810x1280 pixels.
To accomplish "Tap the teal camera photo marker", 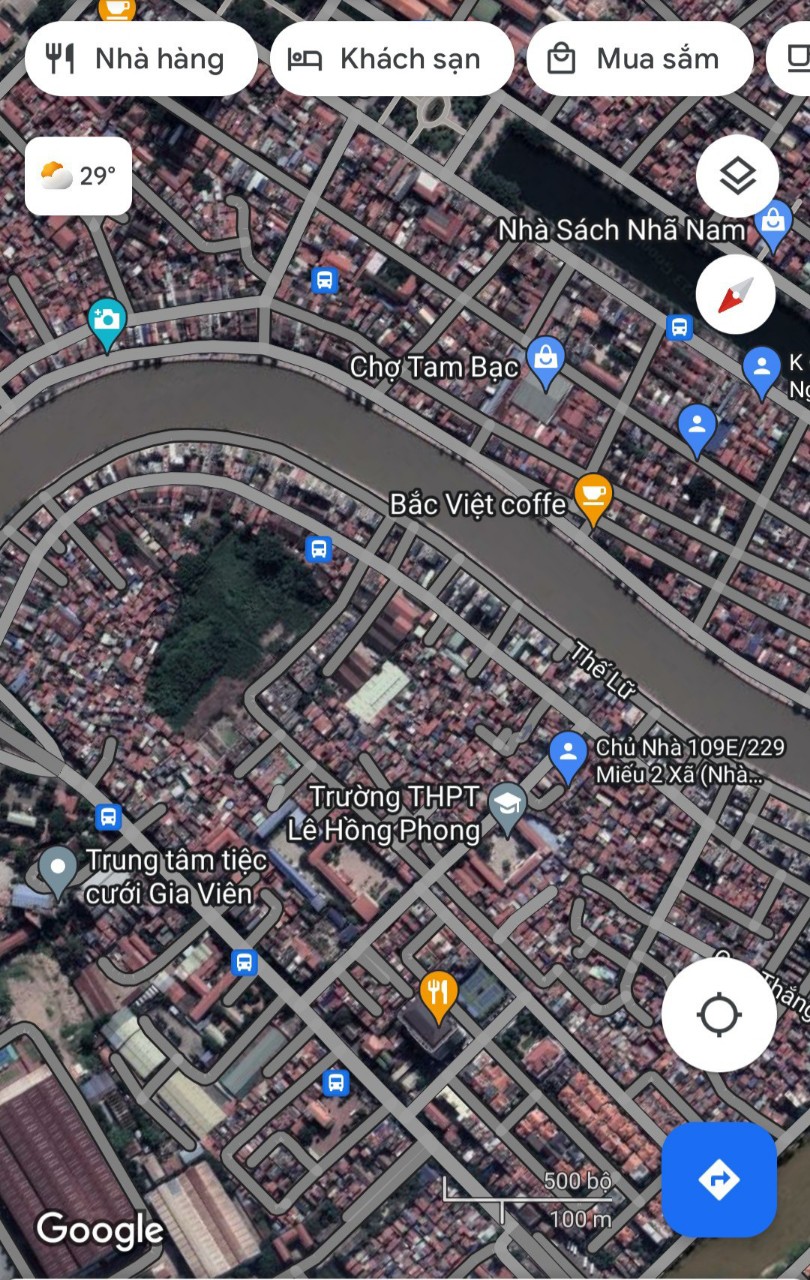I will tap(106, 321).
